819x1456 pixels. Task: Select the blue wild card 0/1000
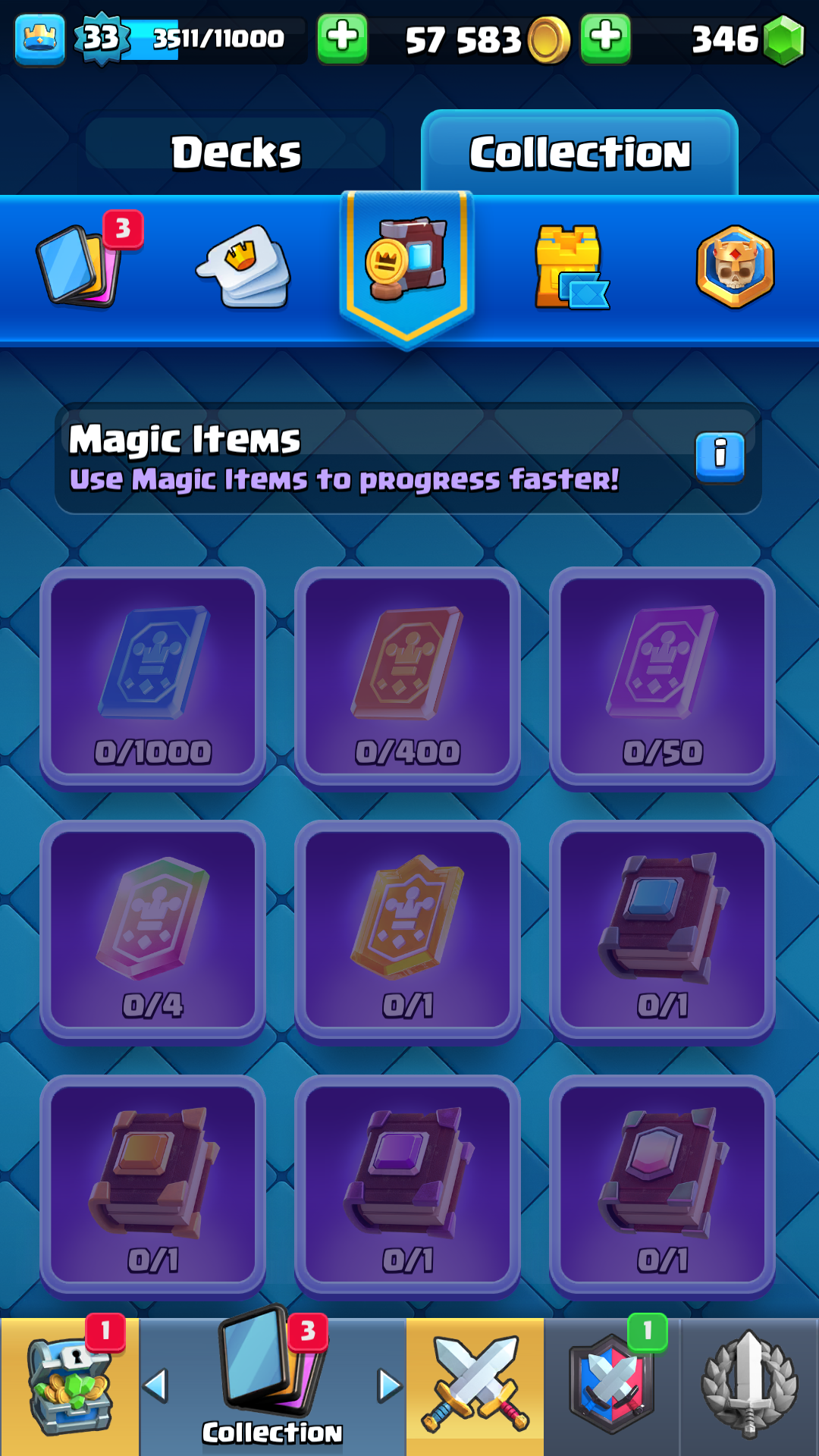152,677
